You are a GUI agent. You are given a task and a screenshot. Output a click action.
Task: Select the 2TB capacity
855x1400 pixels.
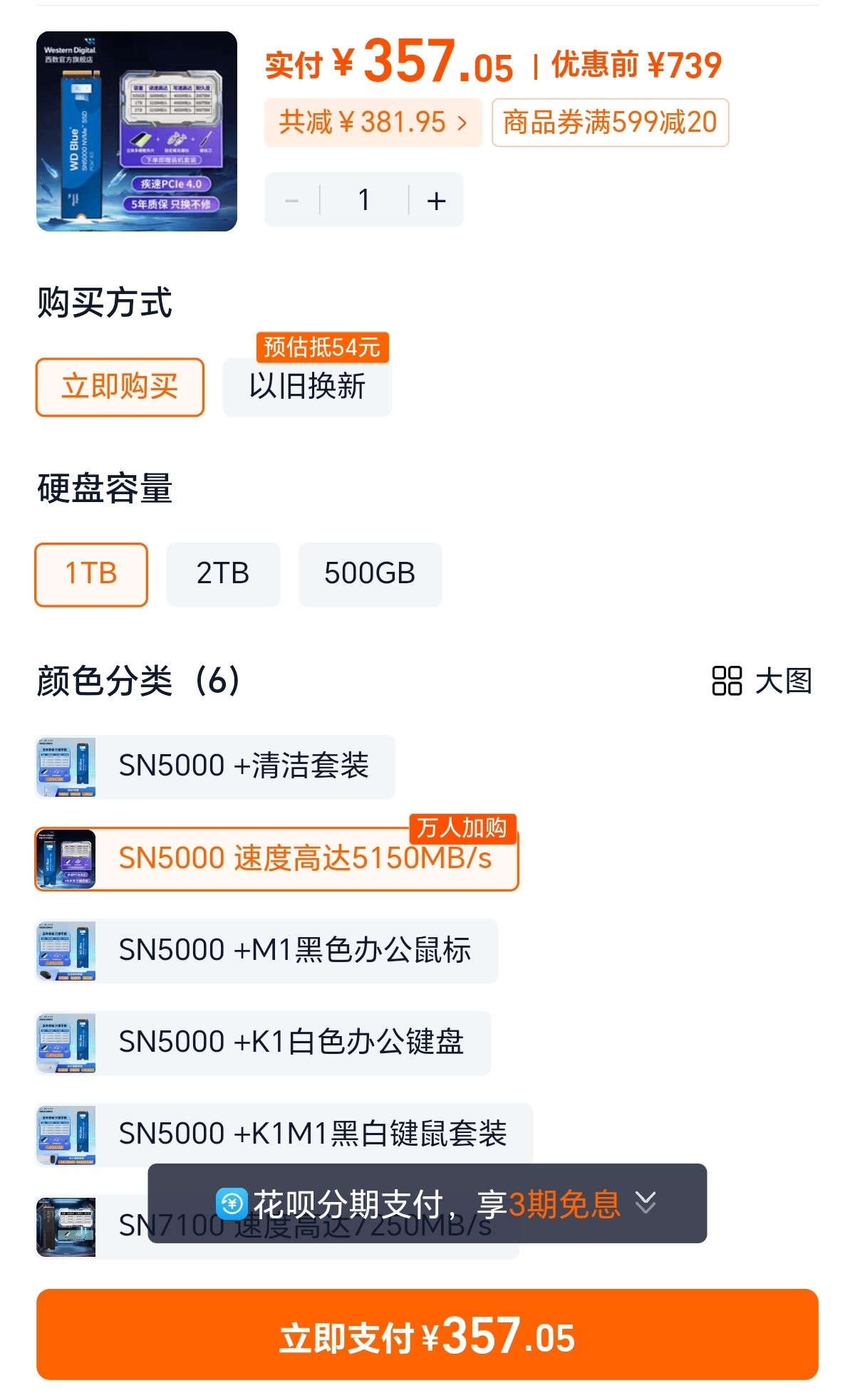(223, 574)
